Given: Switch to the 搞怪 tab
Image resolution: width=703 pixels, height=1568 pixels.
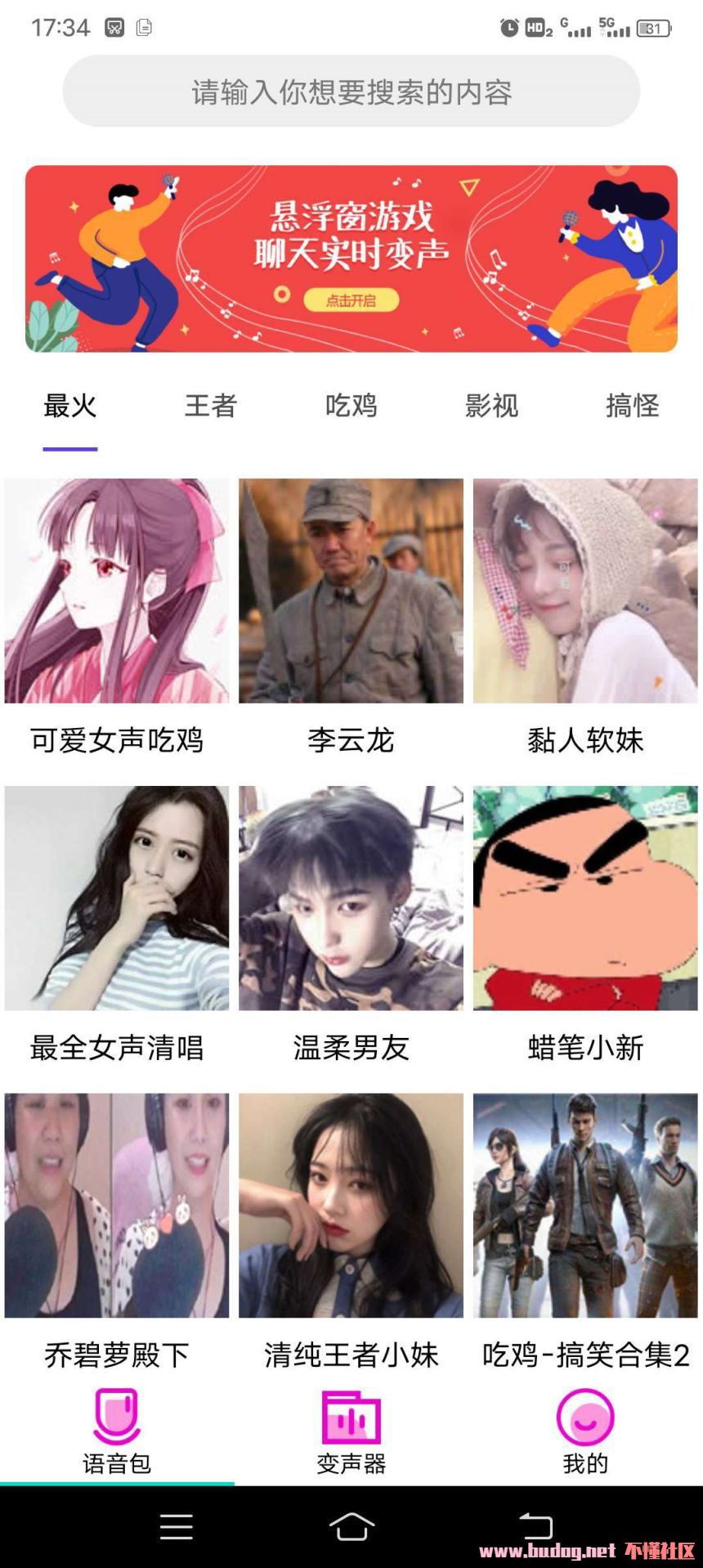Looking at the screenshot, I should point(633,406).
